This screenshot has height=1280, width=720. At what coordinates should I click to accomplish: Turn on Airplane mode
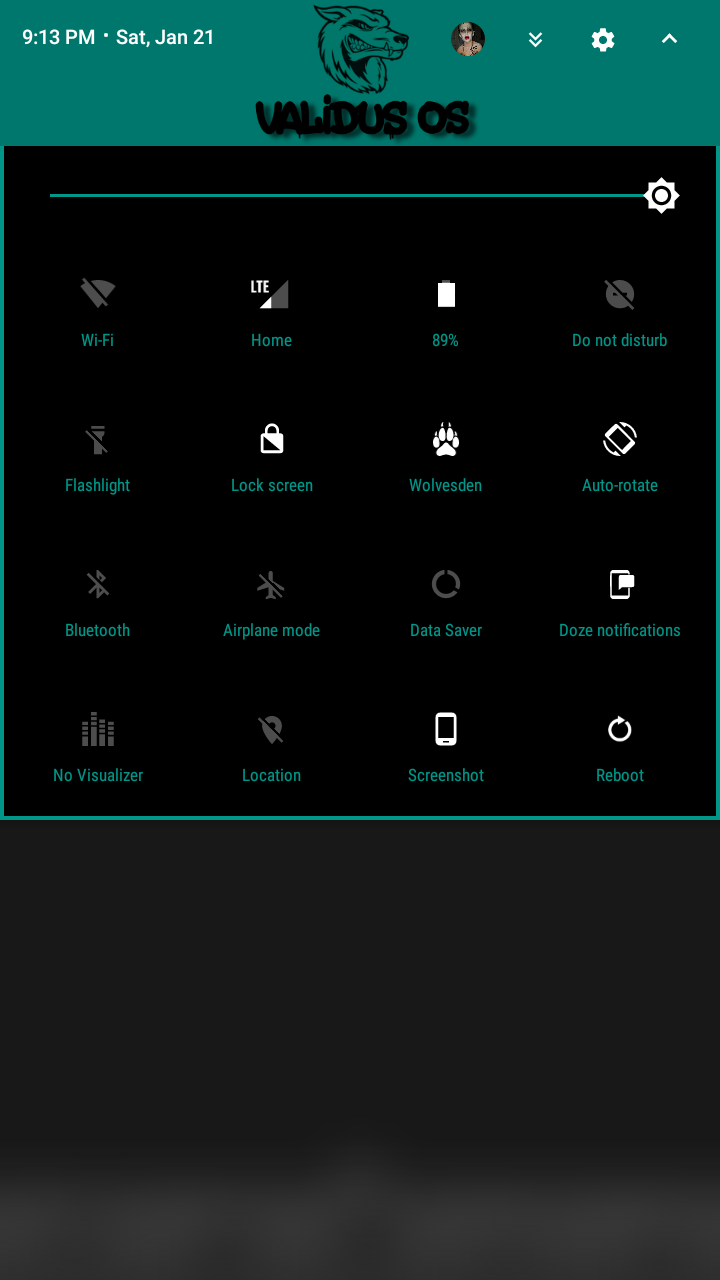pyautogui.click(x=271, y=585)
